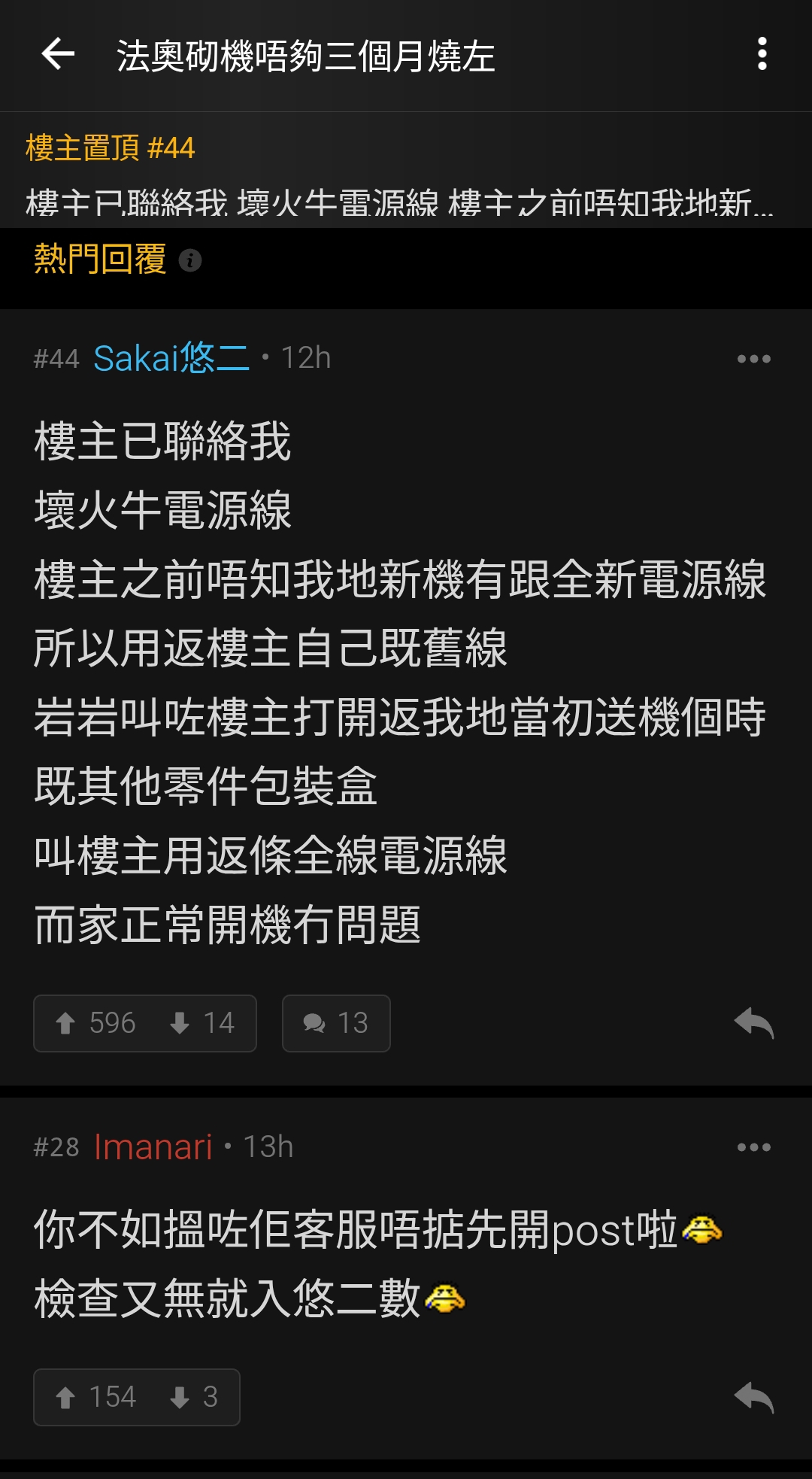812x1479 pixels.
Task: View the 13 replies to #44
Action: tap(336, 1023)
